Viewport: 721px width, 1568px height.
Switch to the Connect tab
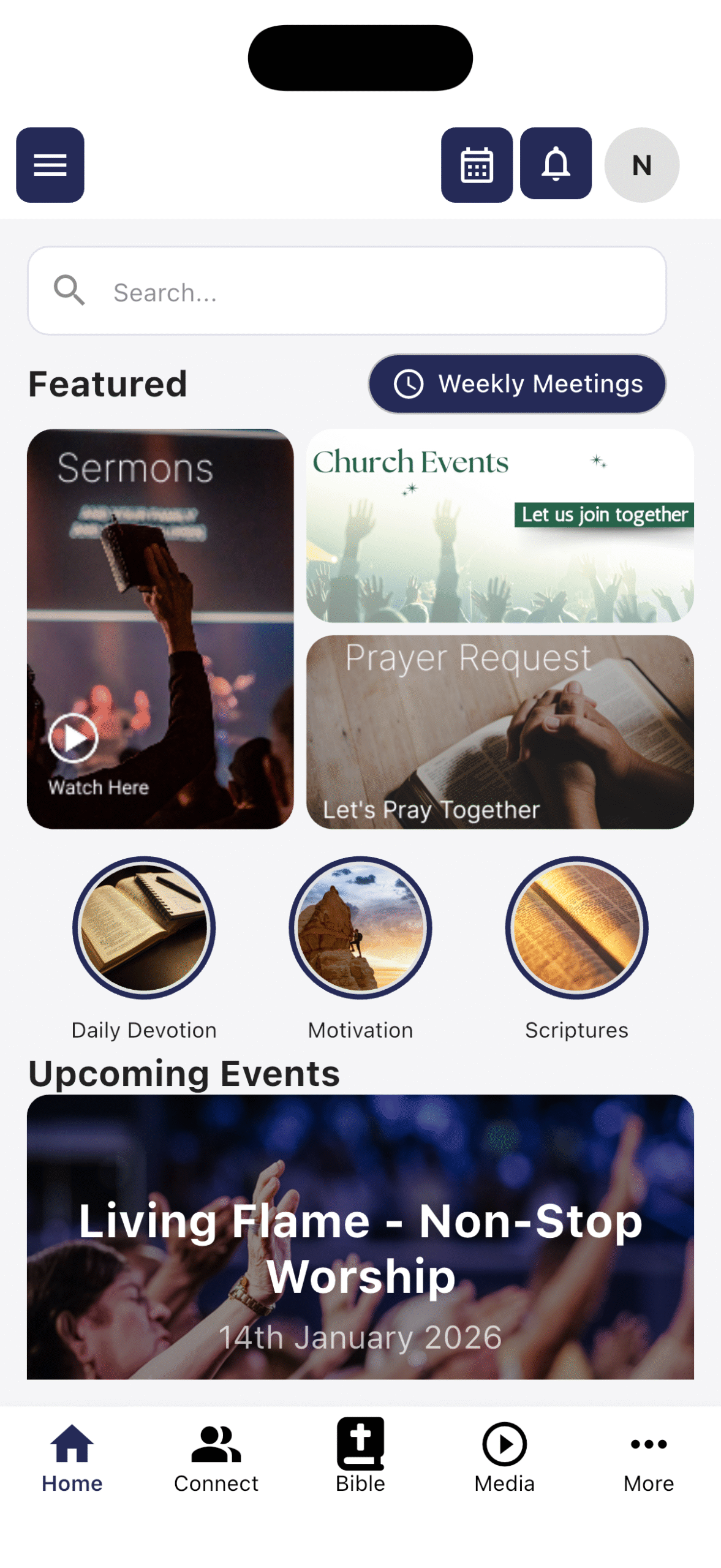point(216,1457)
